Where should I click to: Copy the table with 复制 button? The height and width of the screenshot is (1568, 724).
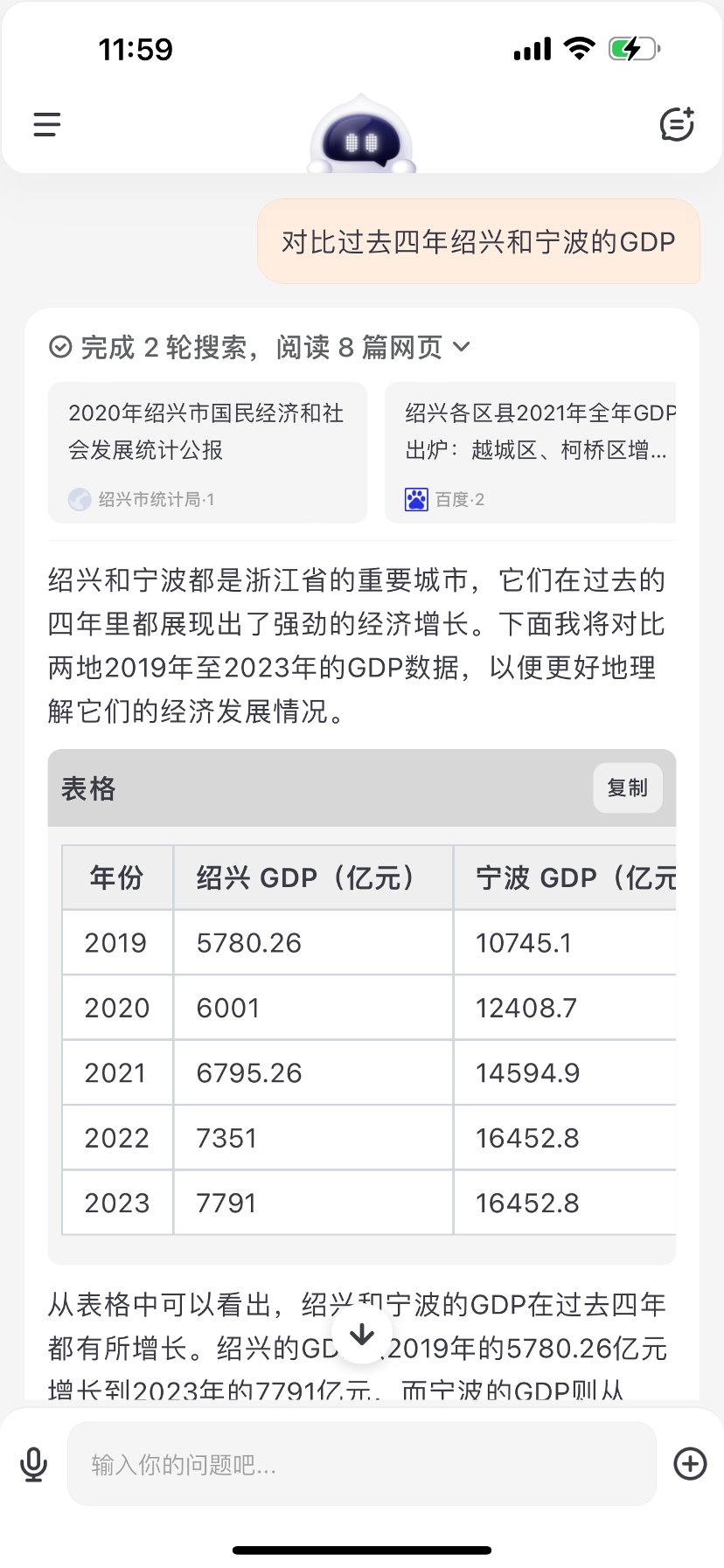point(627,788)
